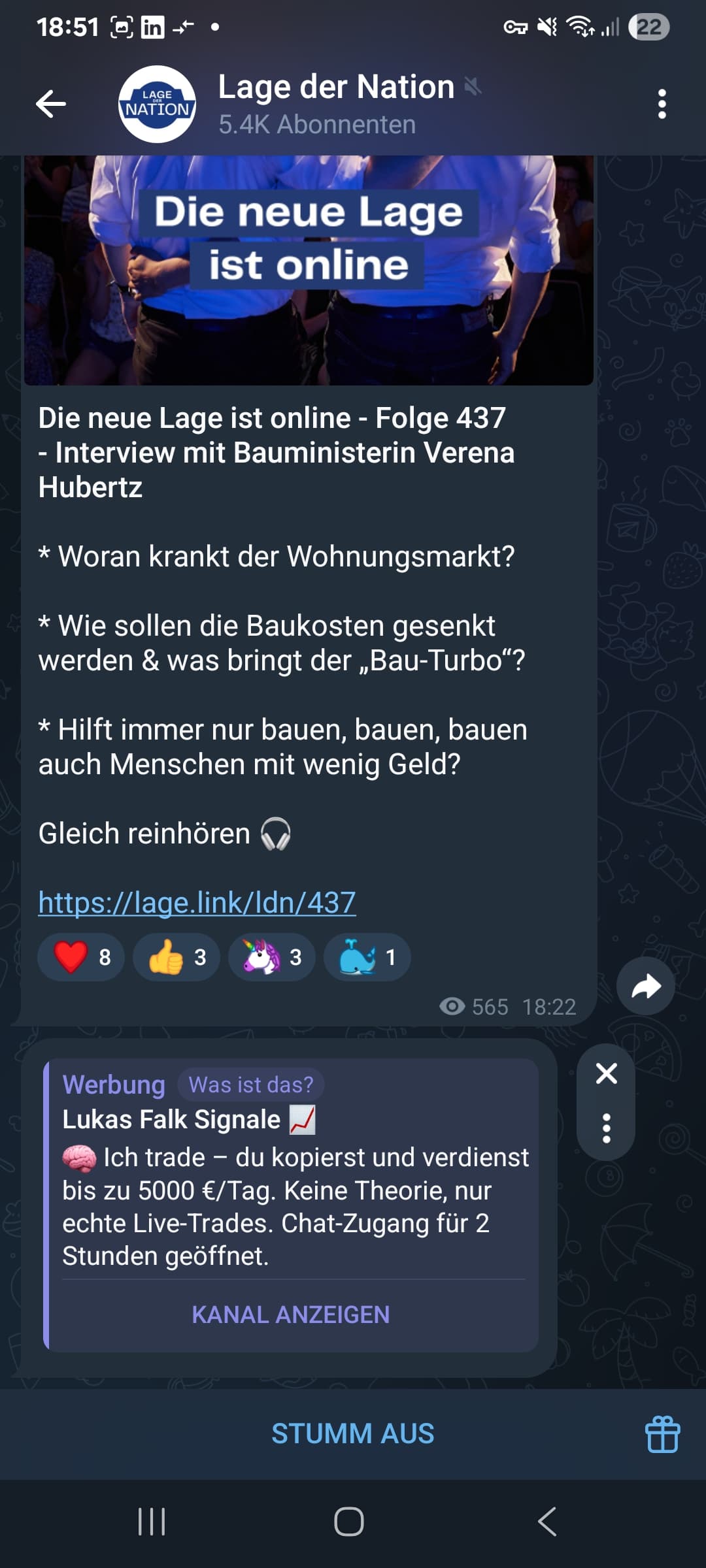Unmute channel with STUMM AUS
This screenshot has width=706, height=1568.
pos(352,1433)
